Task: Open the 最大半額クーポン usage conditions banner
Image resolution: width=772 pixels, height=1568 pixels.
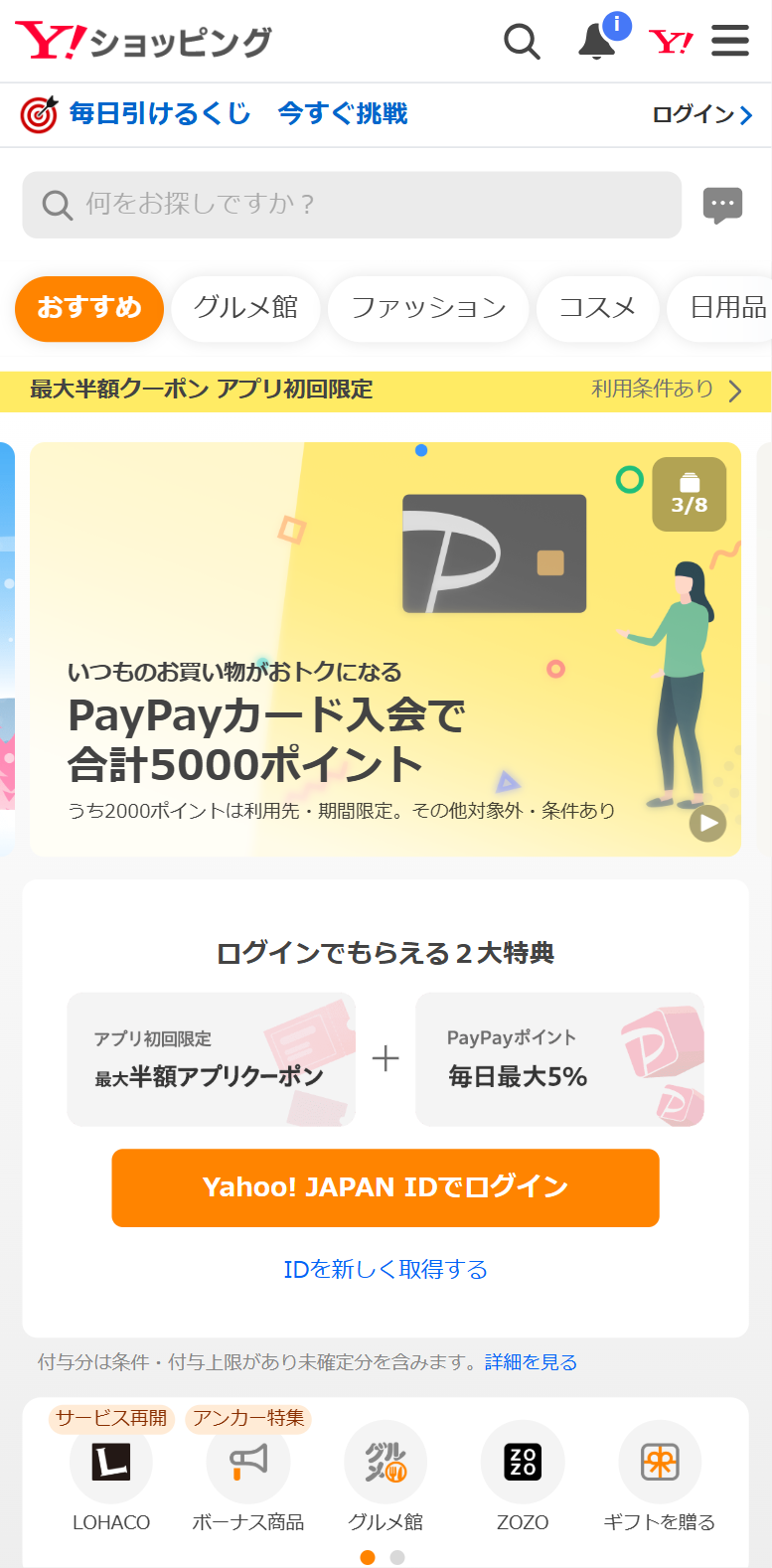Action: click(386, 391)
